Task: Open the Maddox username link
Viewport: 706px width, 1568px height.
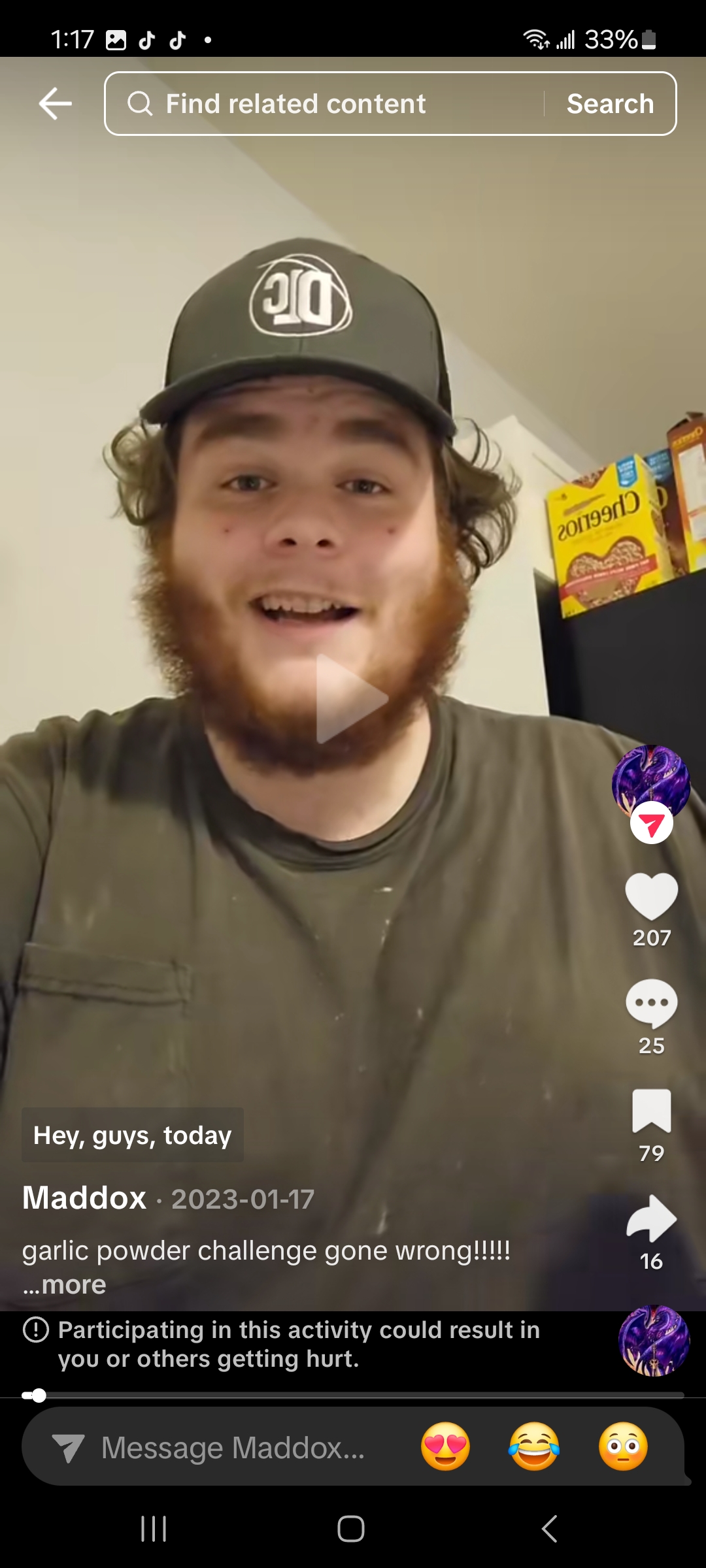Action: 84,1198
